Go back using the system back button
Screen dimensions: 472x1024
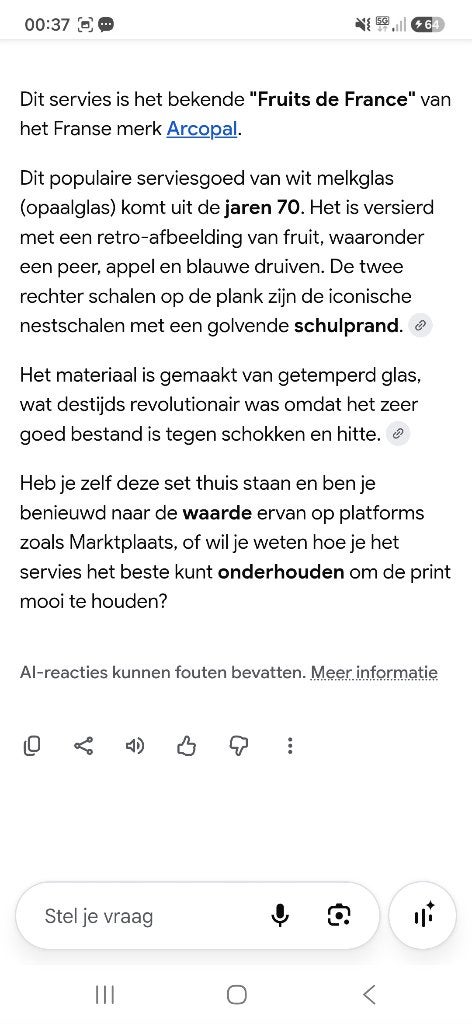tap(369, 995)
